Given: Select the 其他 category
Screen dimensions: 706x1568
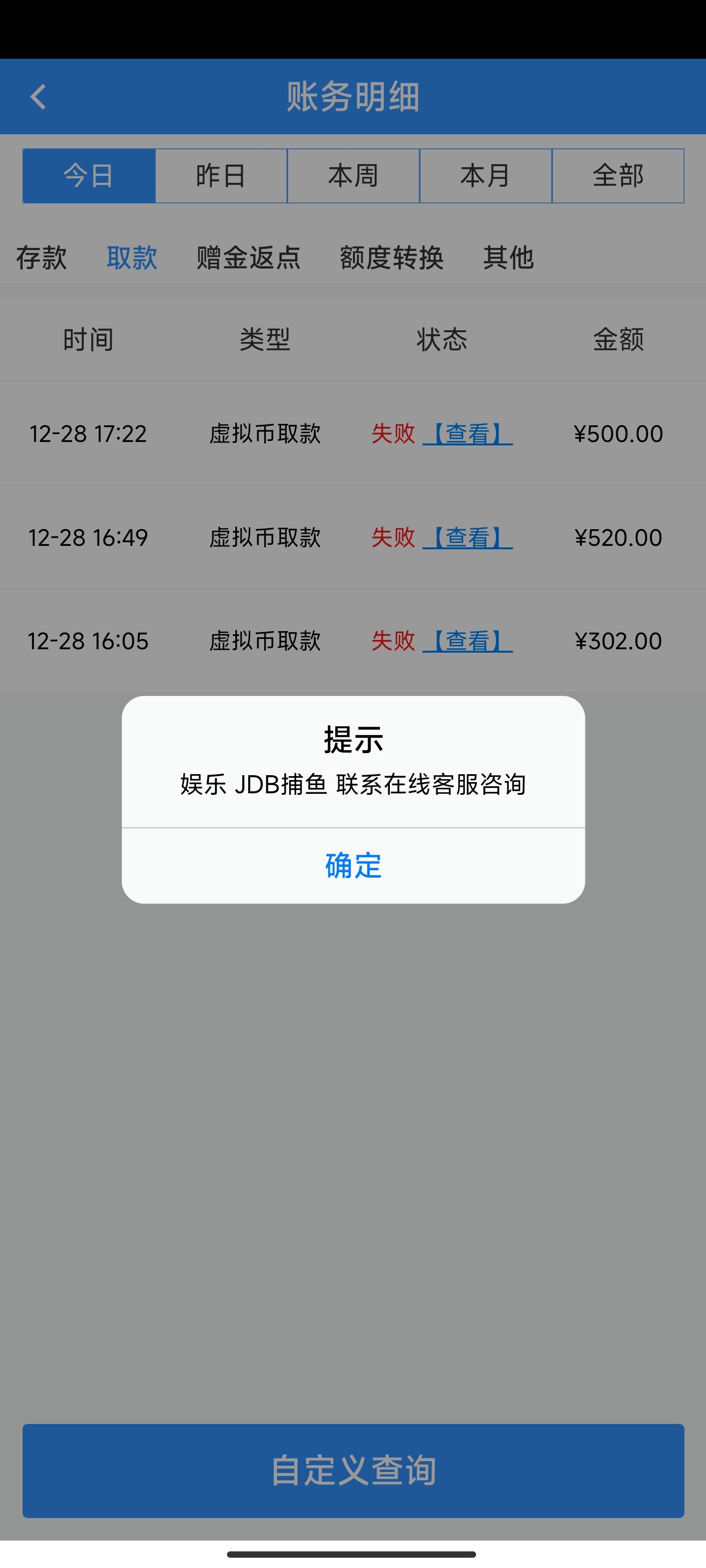Looking at the screenshot, I should (508, 258).
